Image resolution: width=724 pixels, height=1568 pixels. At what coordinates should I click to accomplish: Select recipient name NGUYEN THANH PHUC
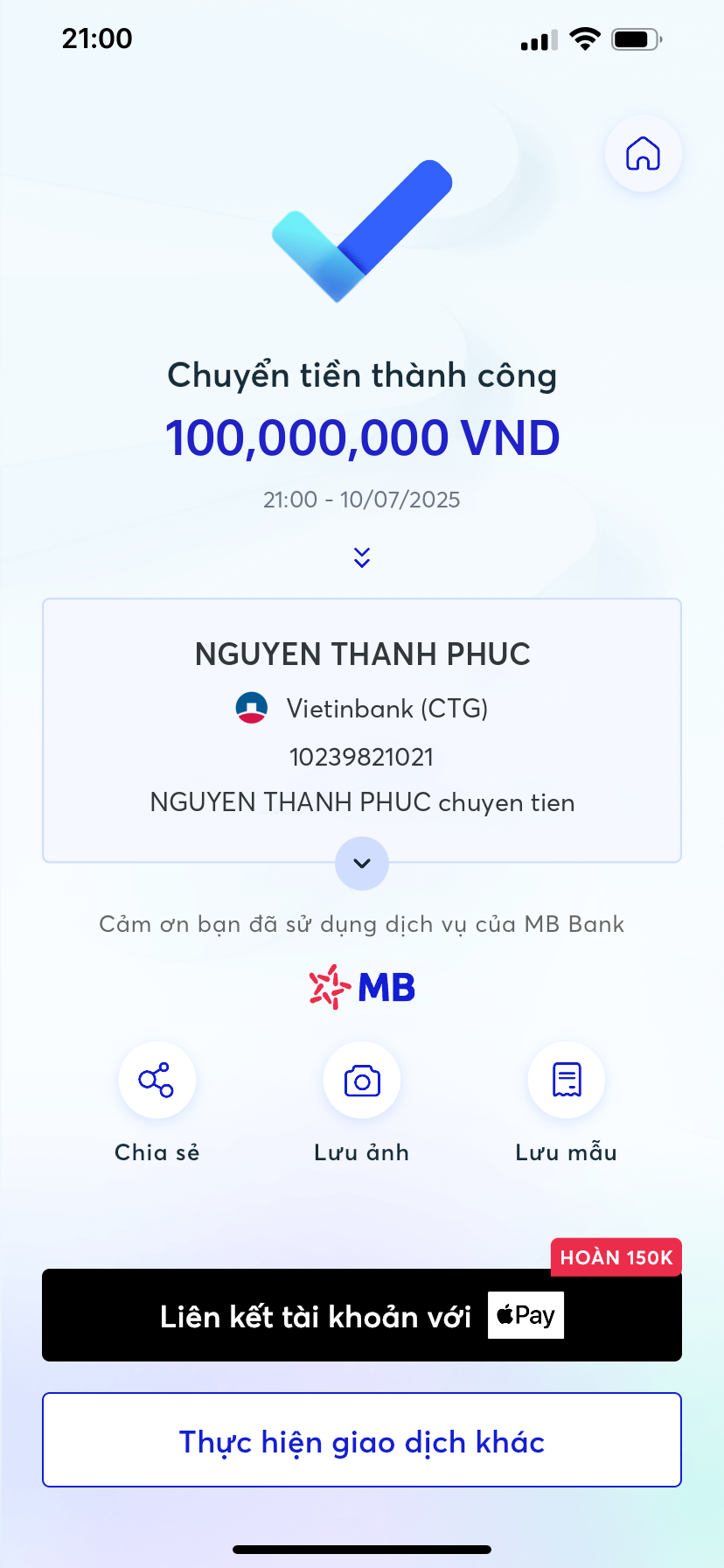point(362,654)
